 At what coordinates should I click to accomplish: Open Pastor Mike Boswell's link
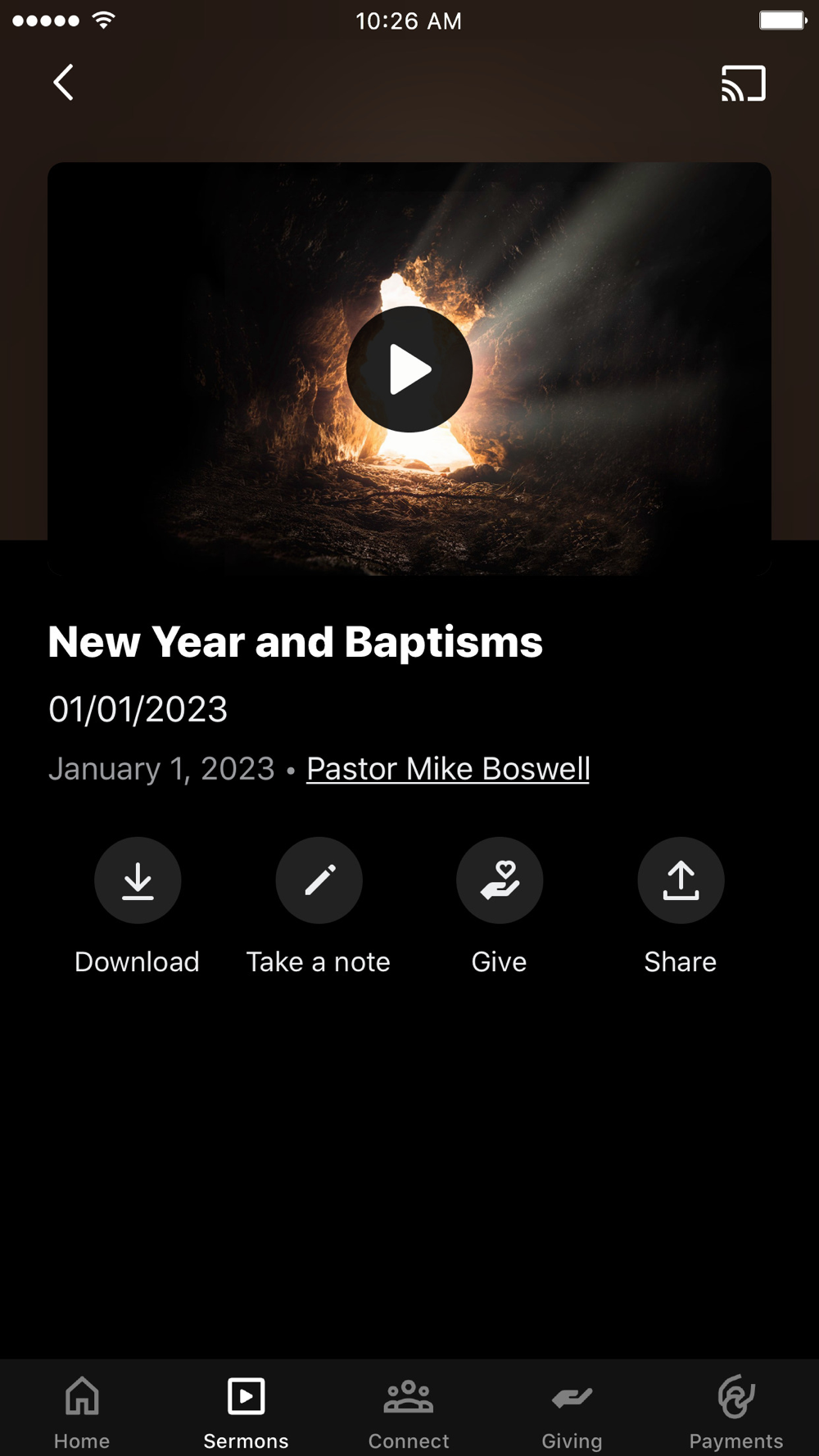point(448,769)
